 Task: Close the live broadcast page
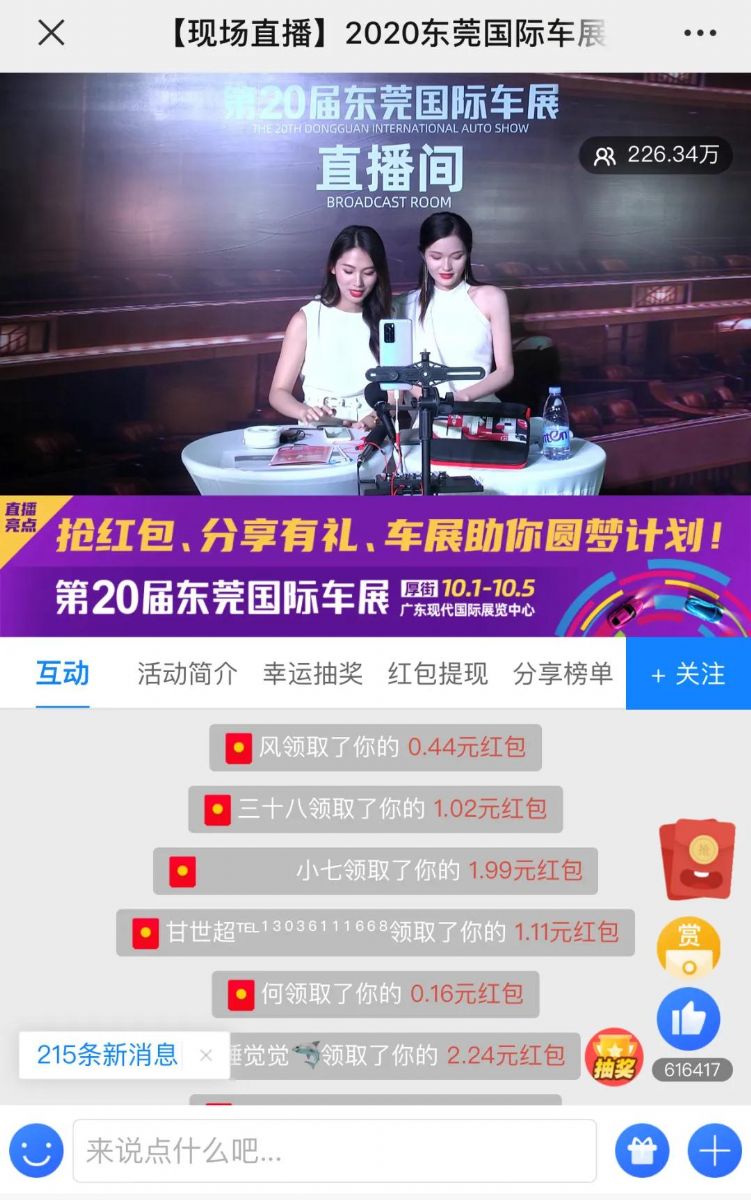tap(51, 33)
